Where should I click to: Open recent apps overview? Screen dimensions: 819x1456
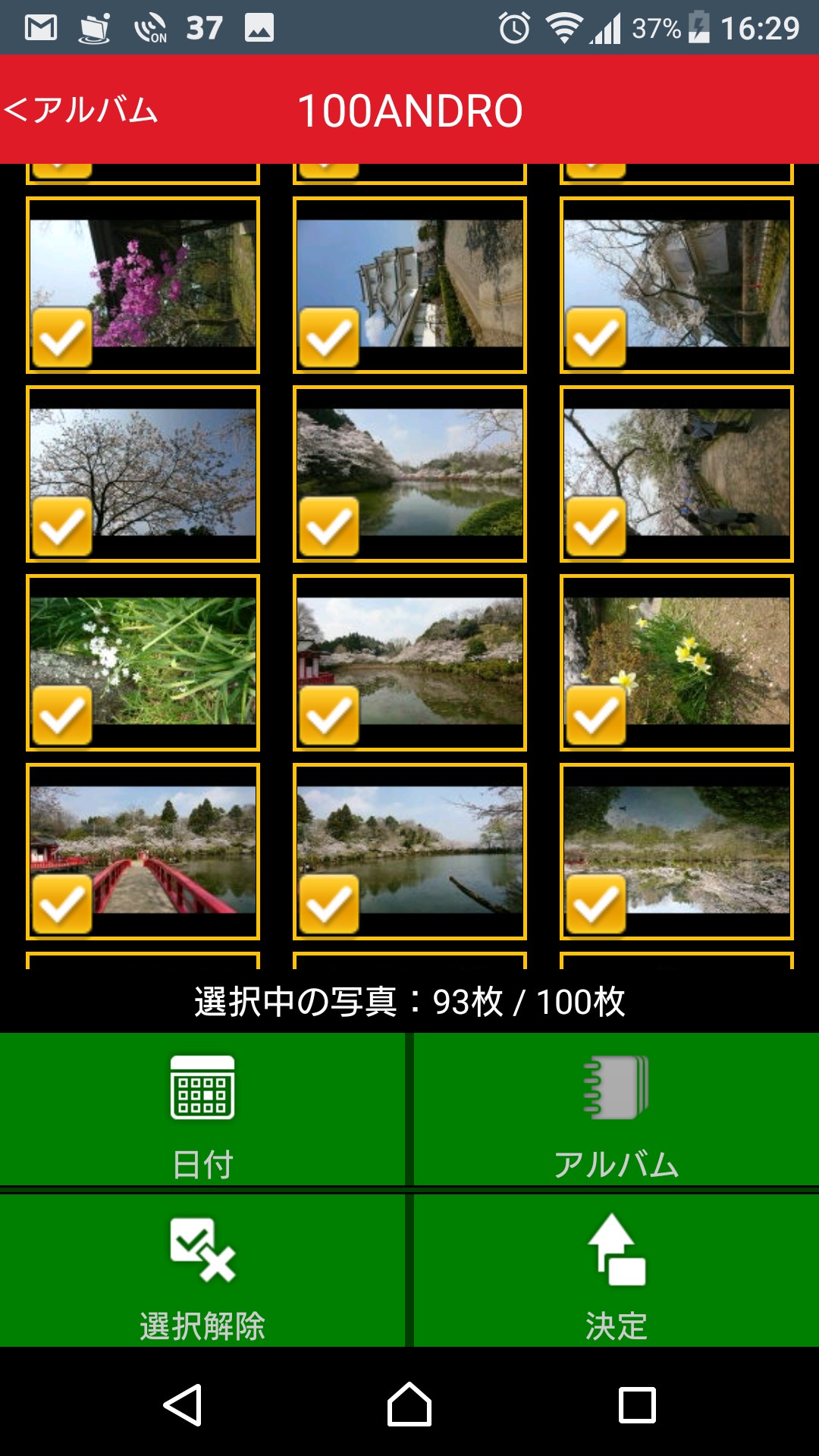pyautogui.click(x=637, y=1405)
